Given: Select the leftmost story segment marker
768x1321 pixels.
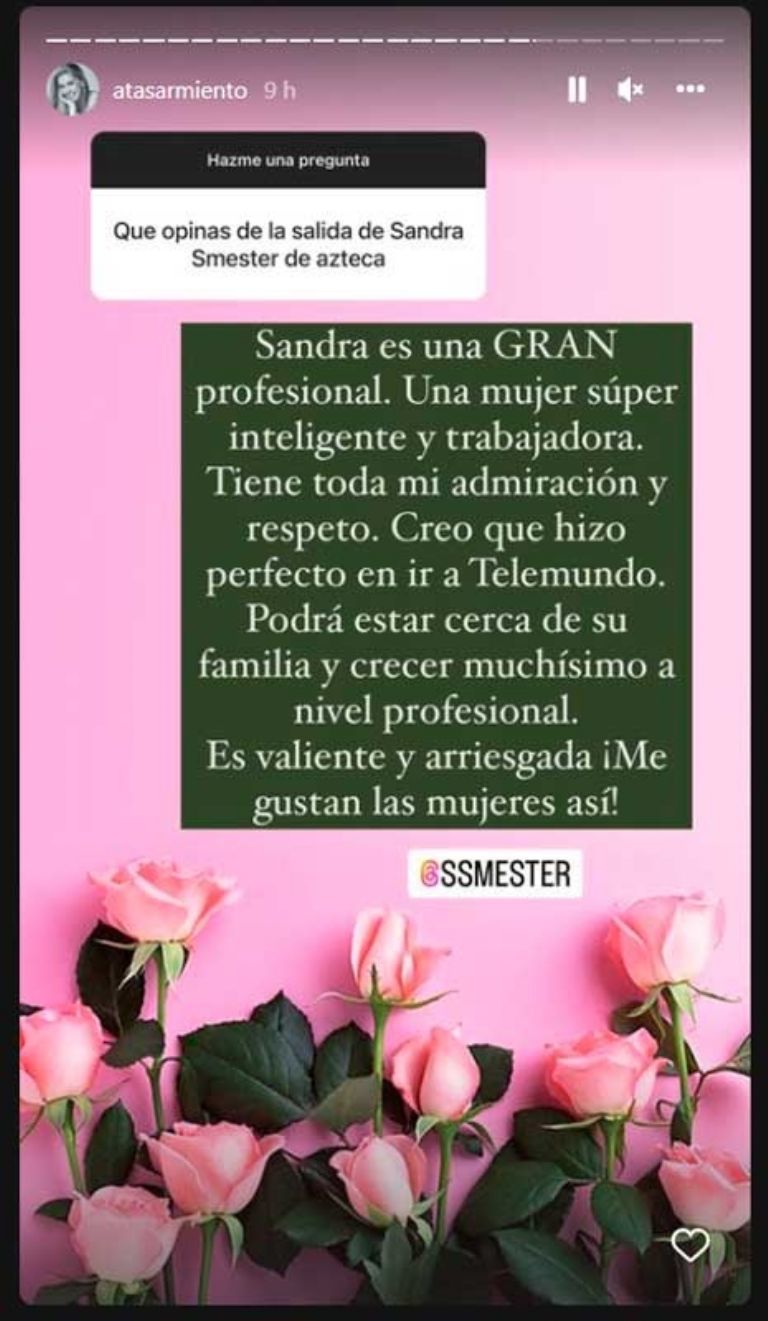Looking at the screenshot, I should pyautogui.click(x=55, y=40).
